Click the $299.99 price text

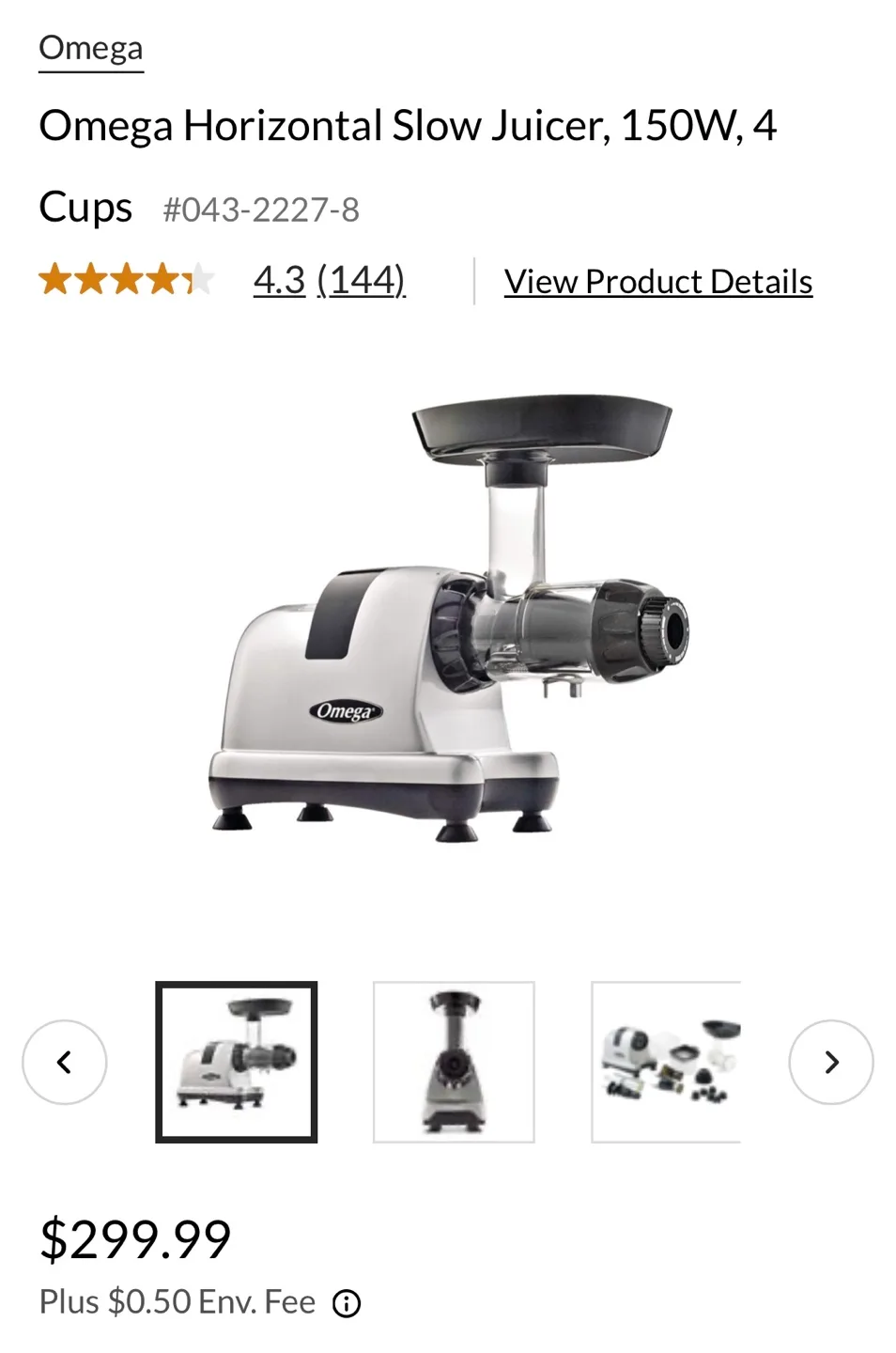(x=135, y=1238)
